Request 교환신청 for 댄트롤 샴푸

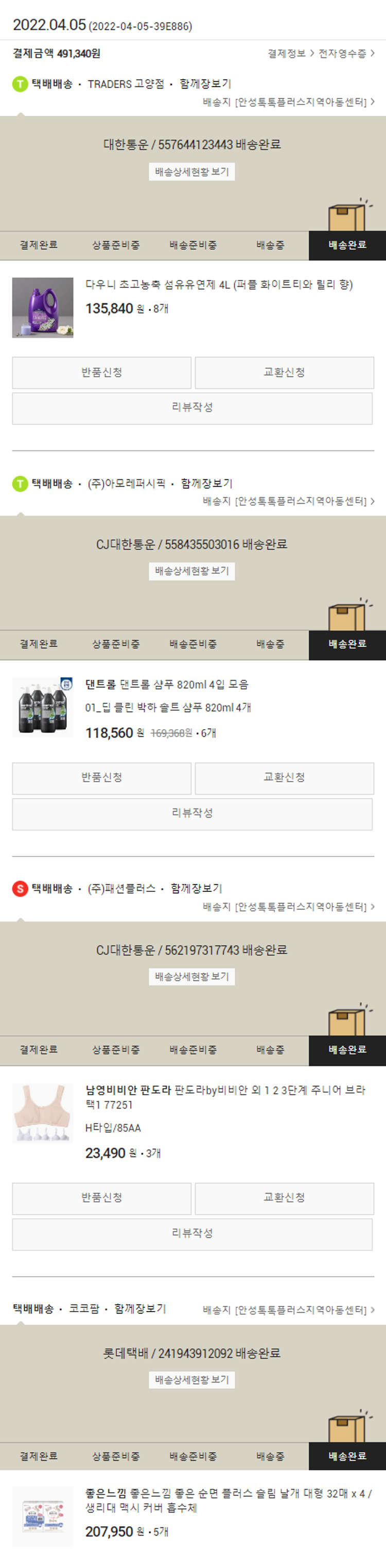click(284, 777)
